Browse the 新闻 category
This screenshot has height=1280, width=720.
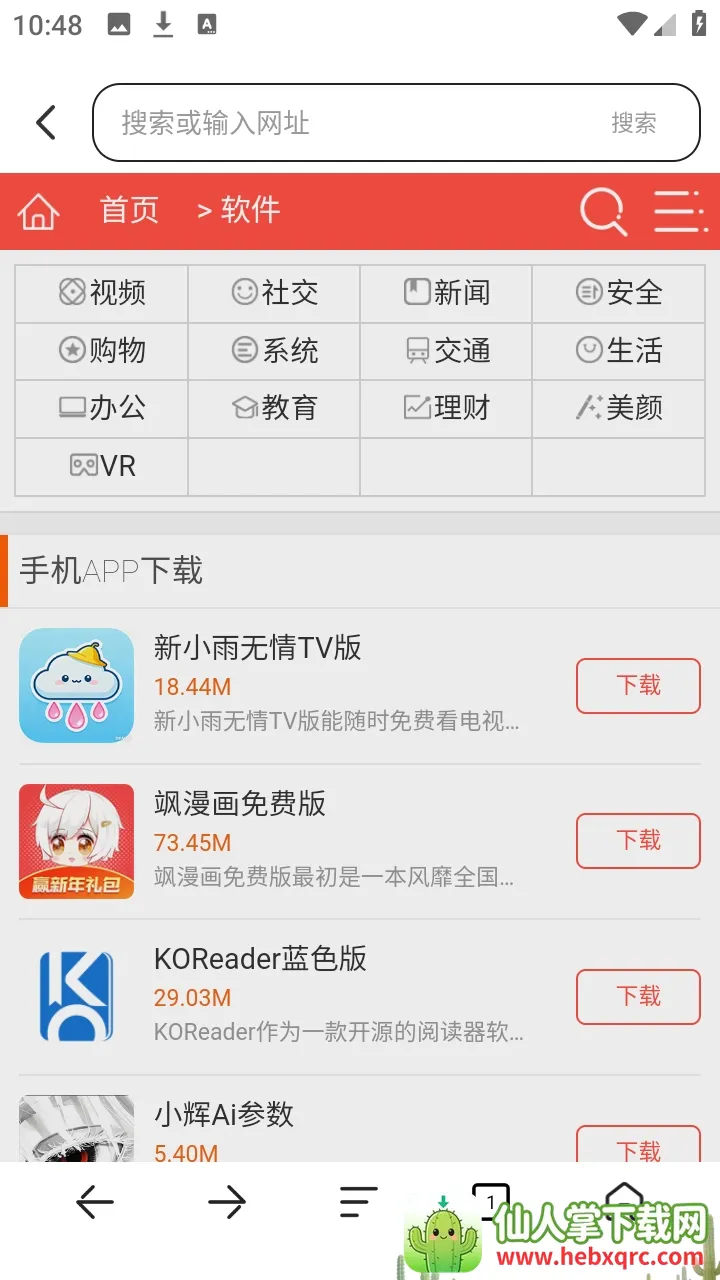pos(446,293)
